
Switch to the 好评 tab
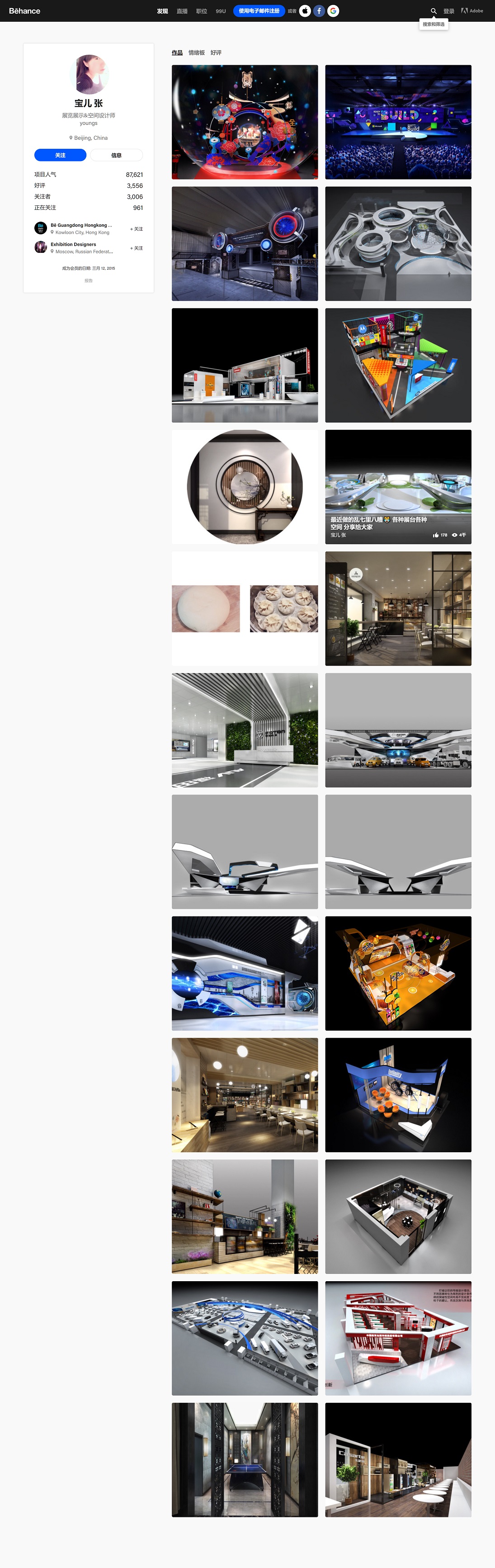pyautogui.click(x=216, y=53)
